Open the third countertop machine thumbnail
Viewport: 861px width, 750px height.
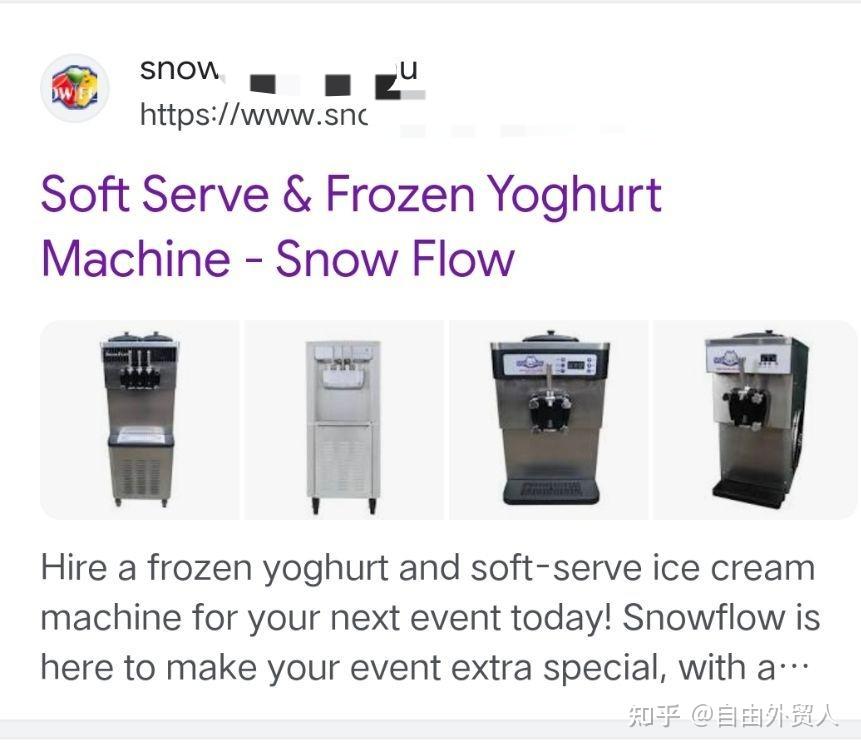tap(548, 420)
